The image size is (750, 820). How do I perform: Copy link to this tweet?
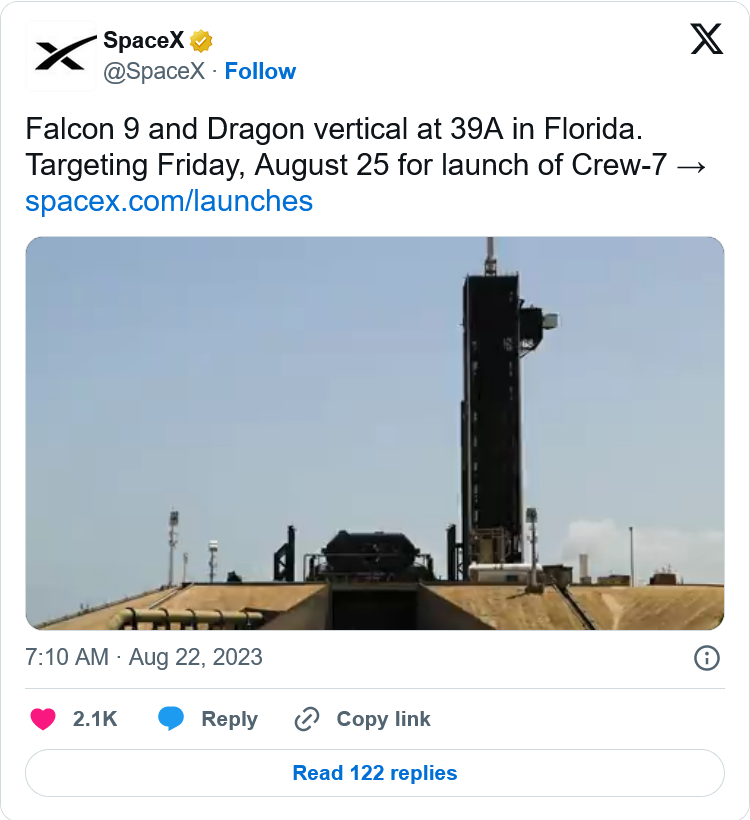362,719
